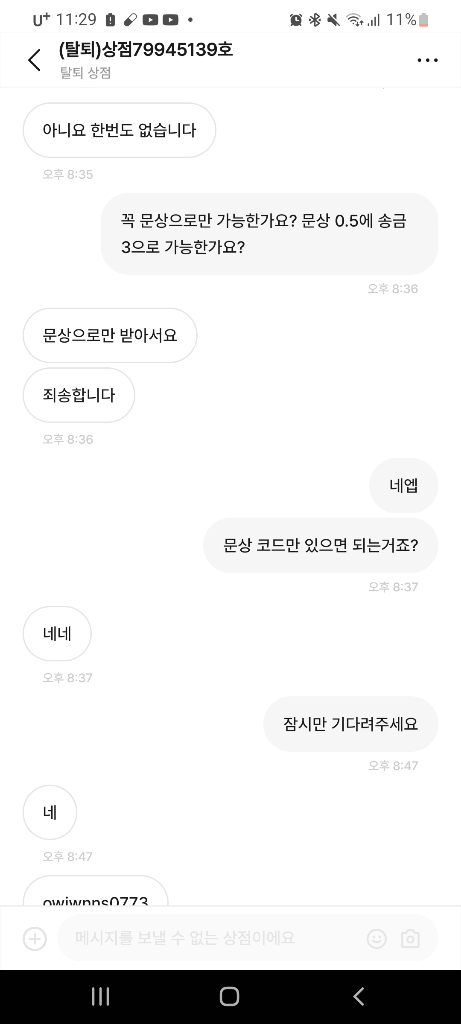Open recent apps from navigation bar
This screenshot has width=461, height=1024.
coord(100,996)
